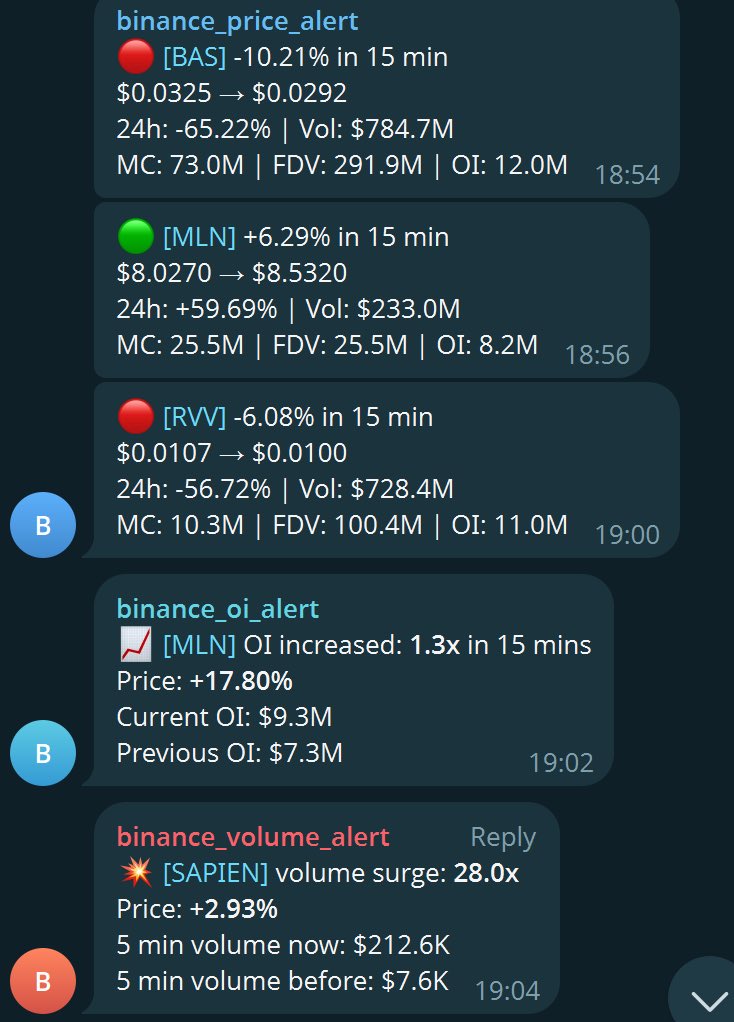View the binance_oi_alert sender profile name
734x1022 pixels.
(217, 608)
